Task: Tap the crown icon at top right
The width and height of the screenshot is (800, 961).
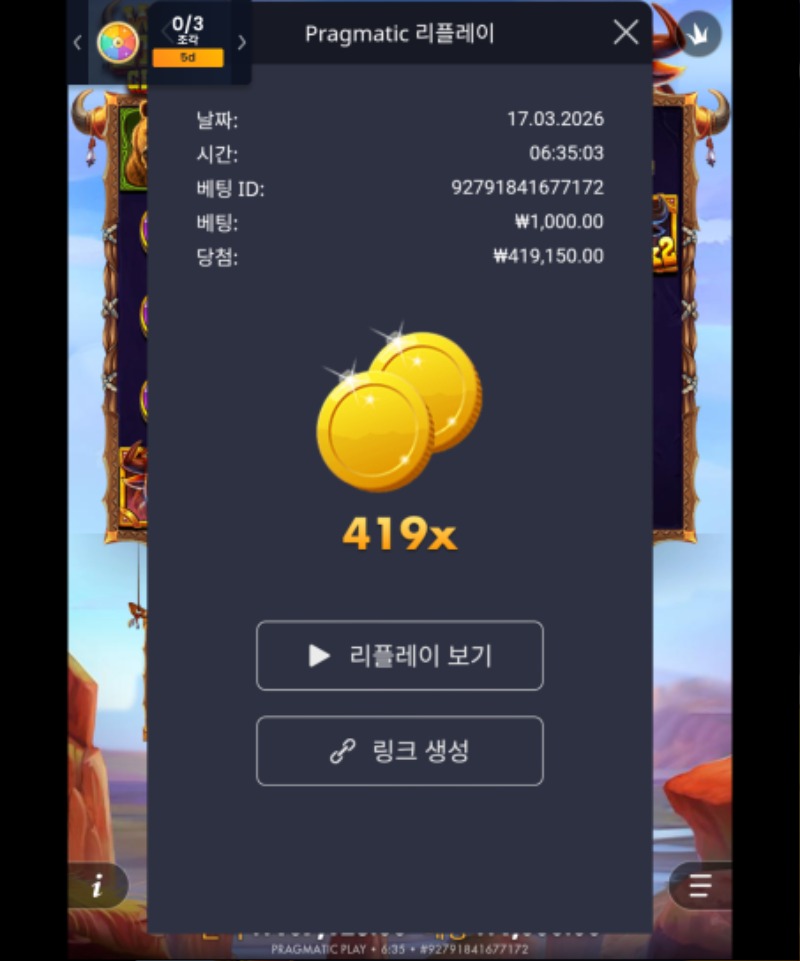Action: (699, 33)
